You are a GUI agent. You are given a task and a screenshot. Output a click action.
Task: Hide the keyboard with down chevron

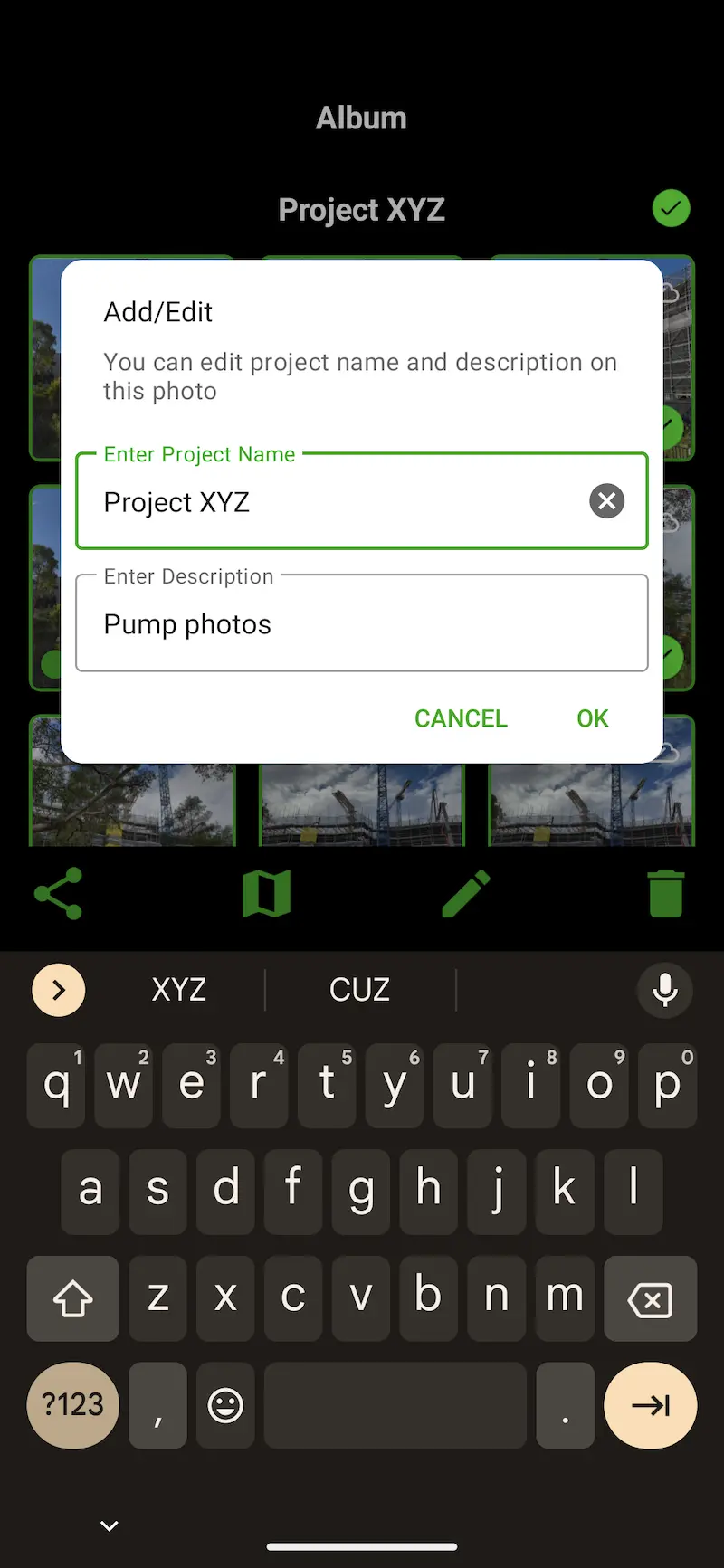point(110,1526)
